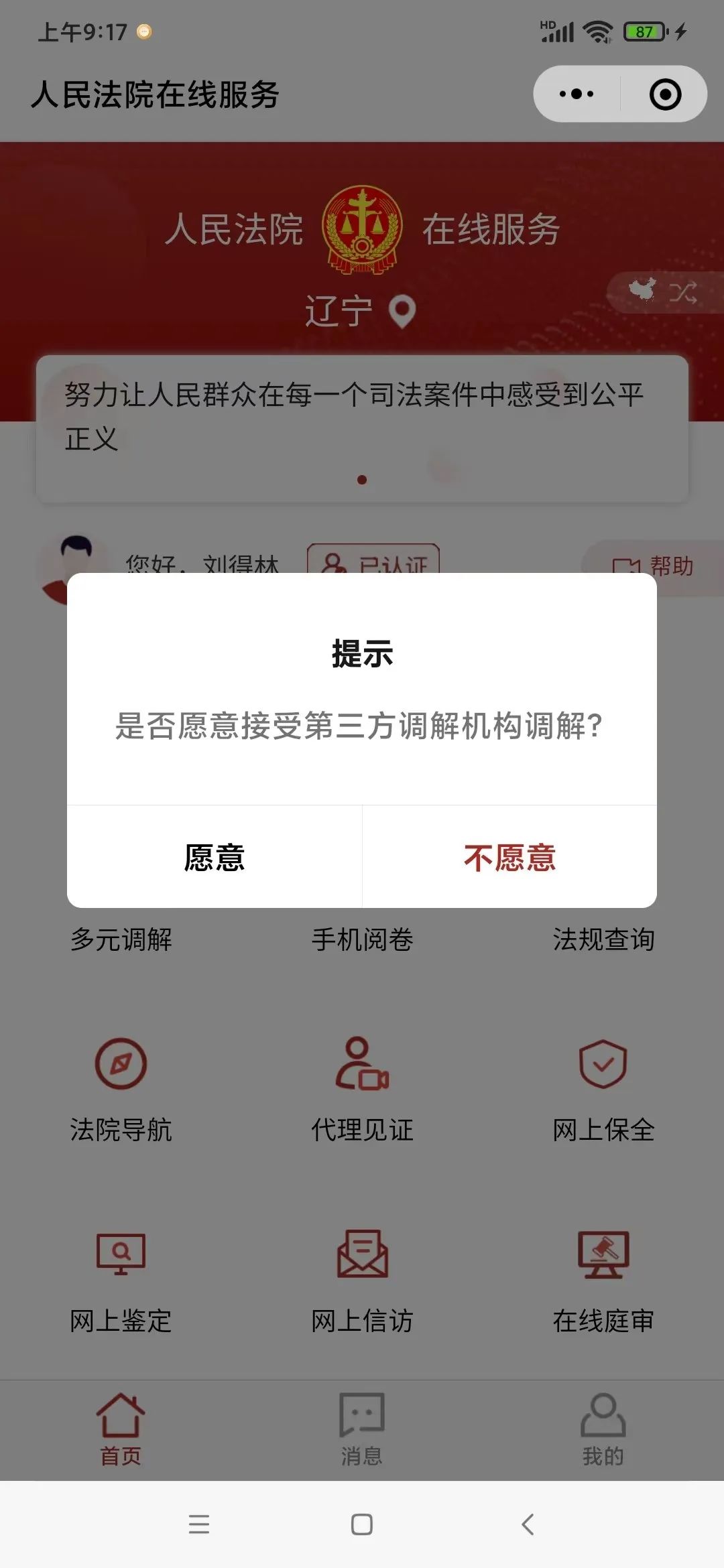724x1568 pixels.
Task: Tap 愿意 to accept third-party mediation
Action: 215,857
